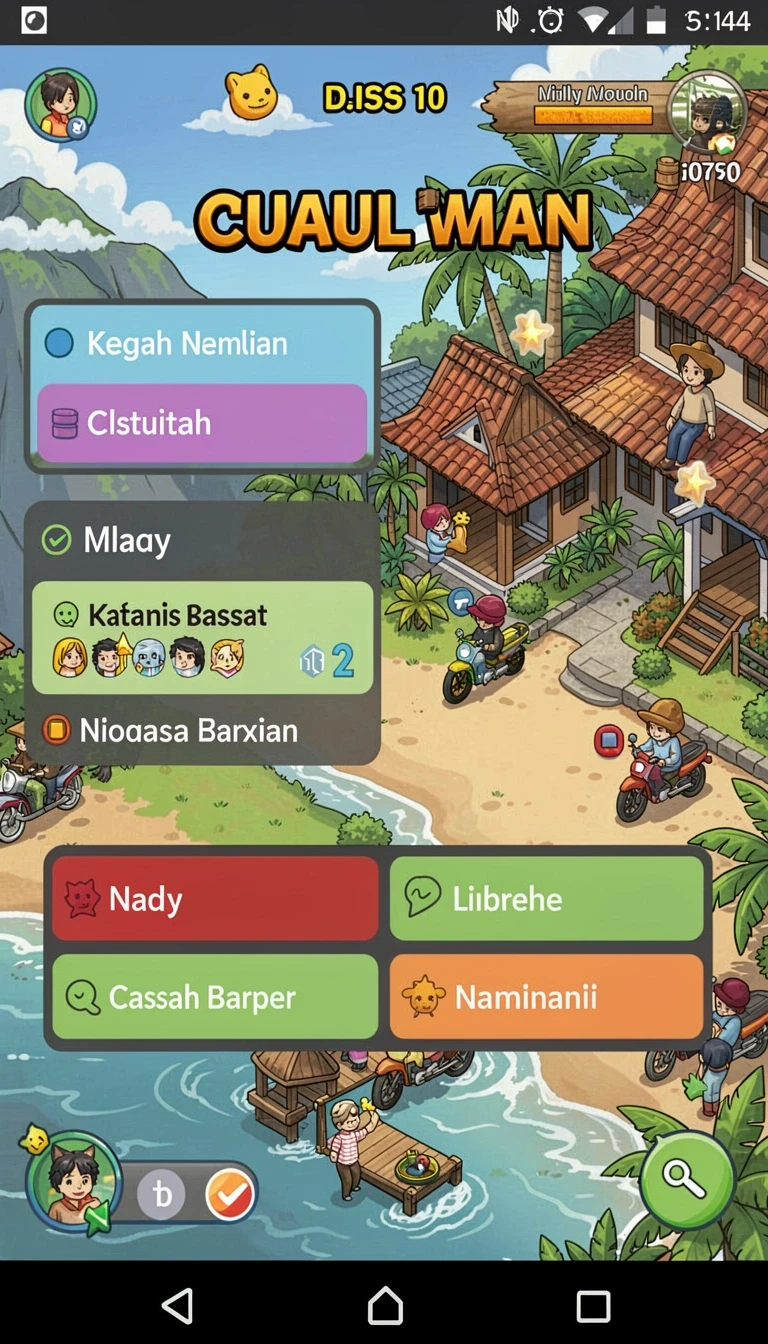Go back with the system back button
The image size is (768, 1344).
tap(178, 1305)
